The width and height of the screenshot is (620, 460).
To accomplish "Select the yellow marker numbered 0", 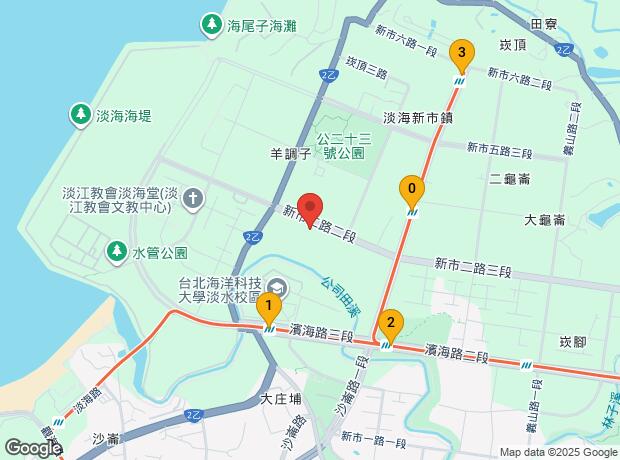I will [x=411, y=189].
